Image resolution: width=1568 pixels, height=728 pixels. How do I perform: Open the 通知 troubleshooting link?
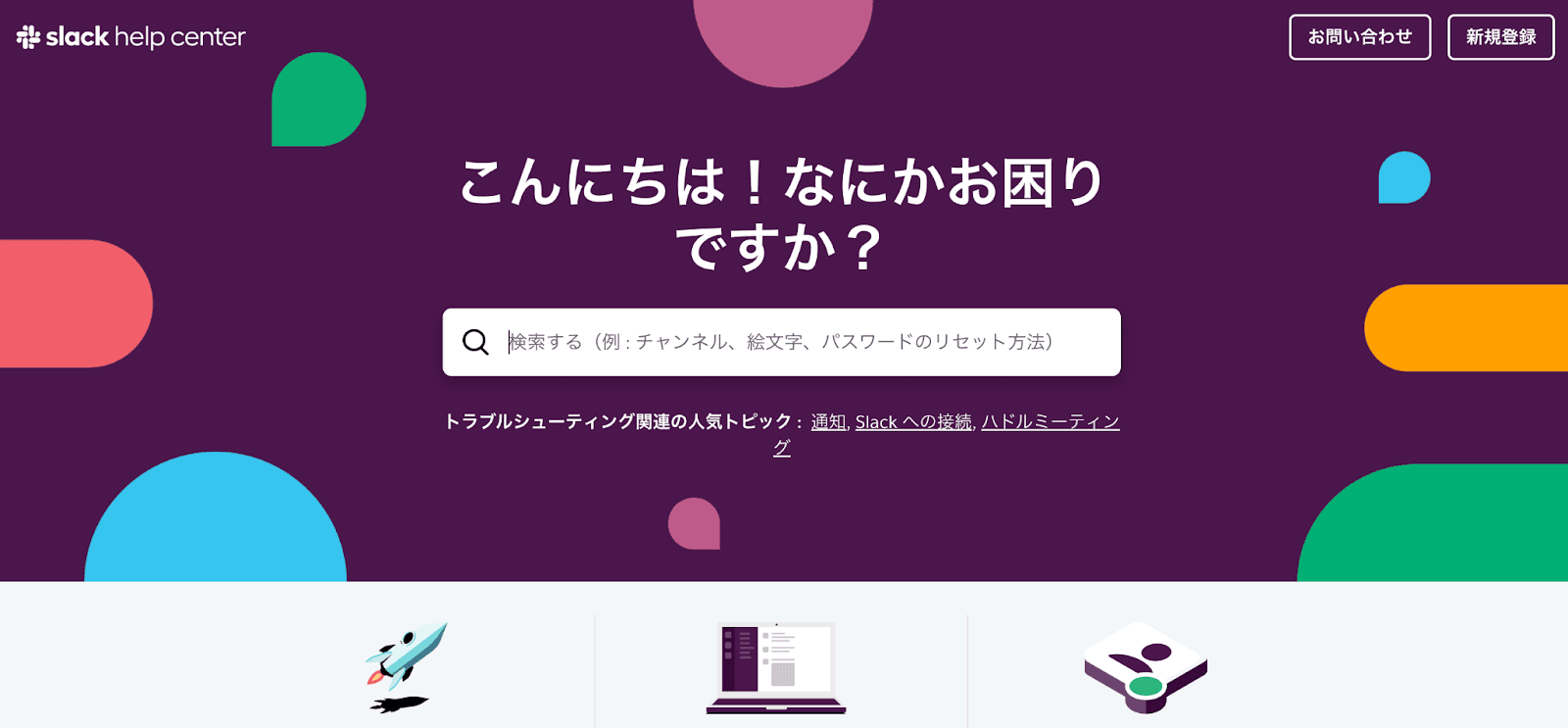828,421
